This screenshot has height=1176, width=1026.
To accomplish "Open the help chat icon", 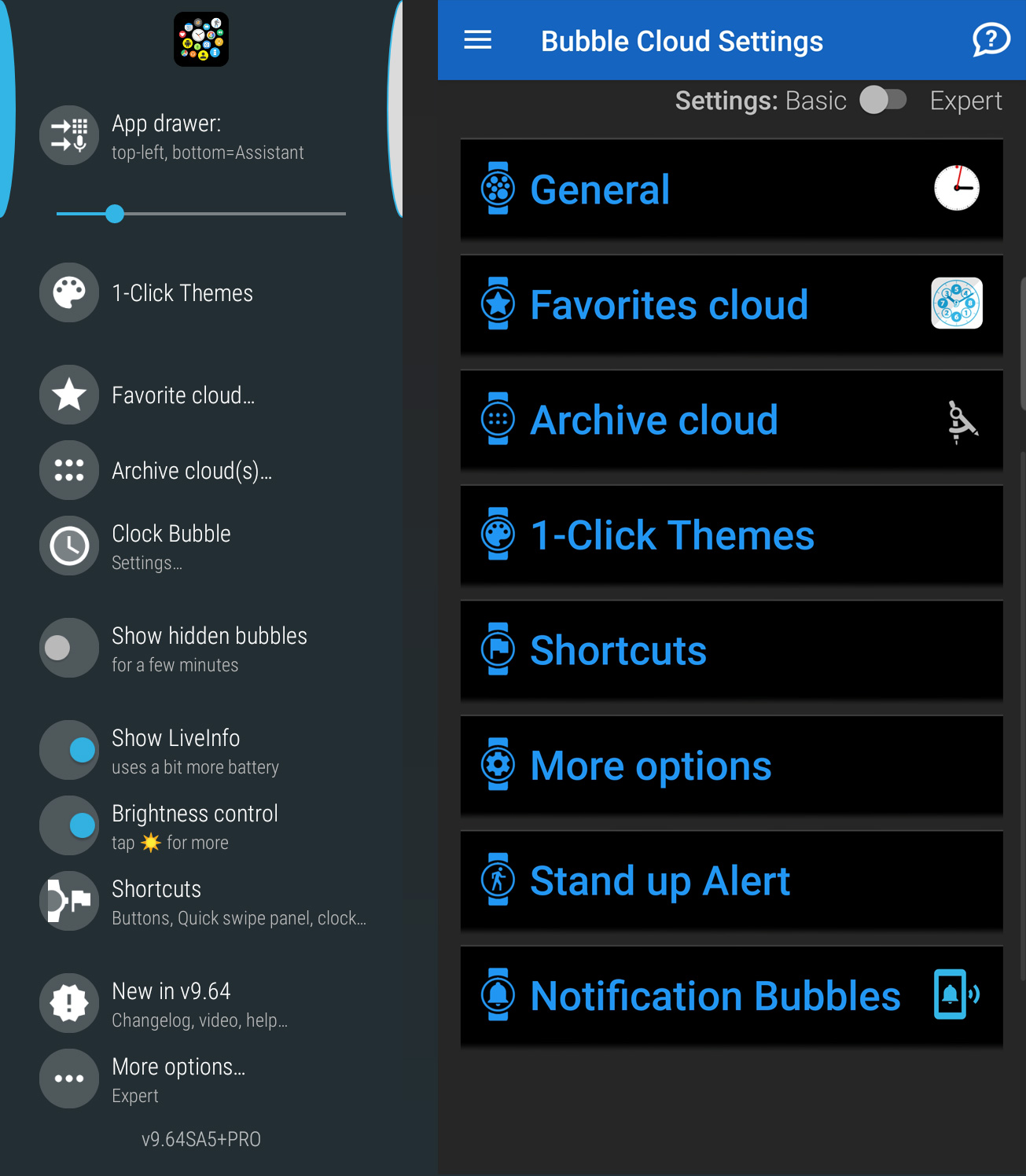I will pos(991,39).
